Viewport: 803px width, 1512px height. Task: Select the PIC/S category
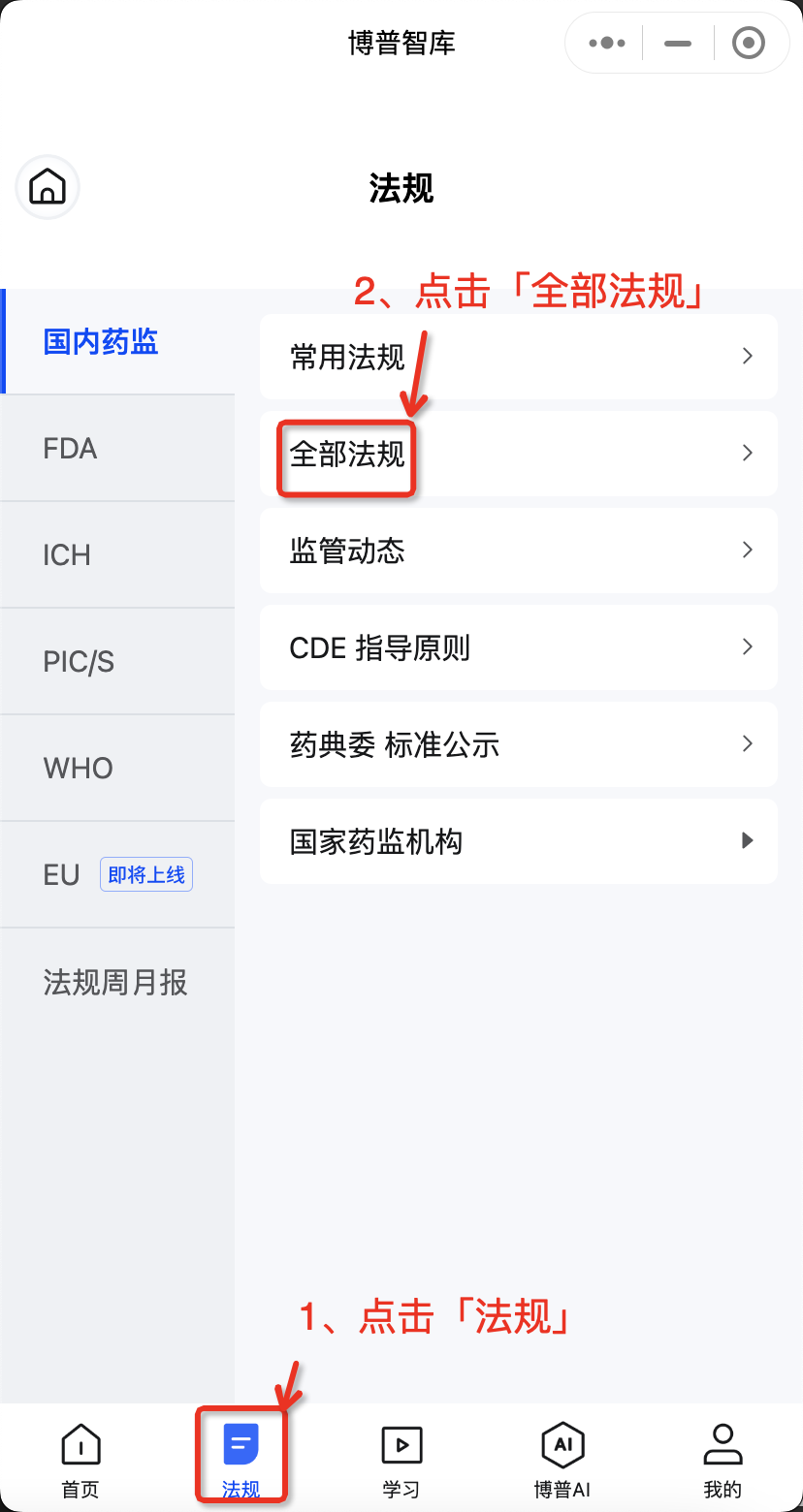tap(117, 662)
